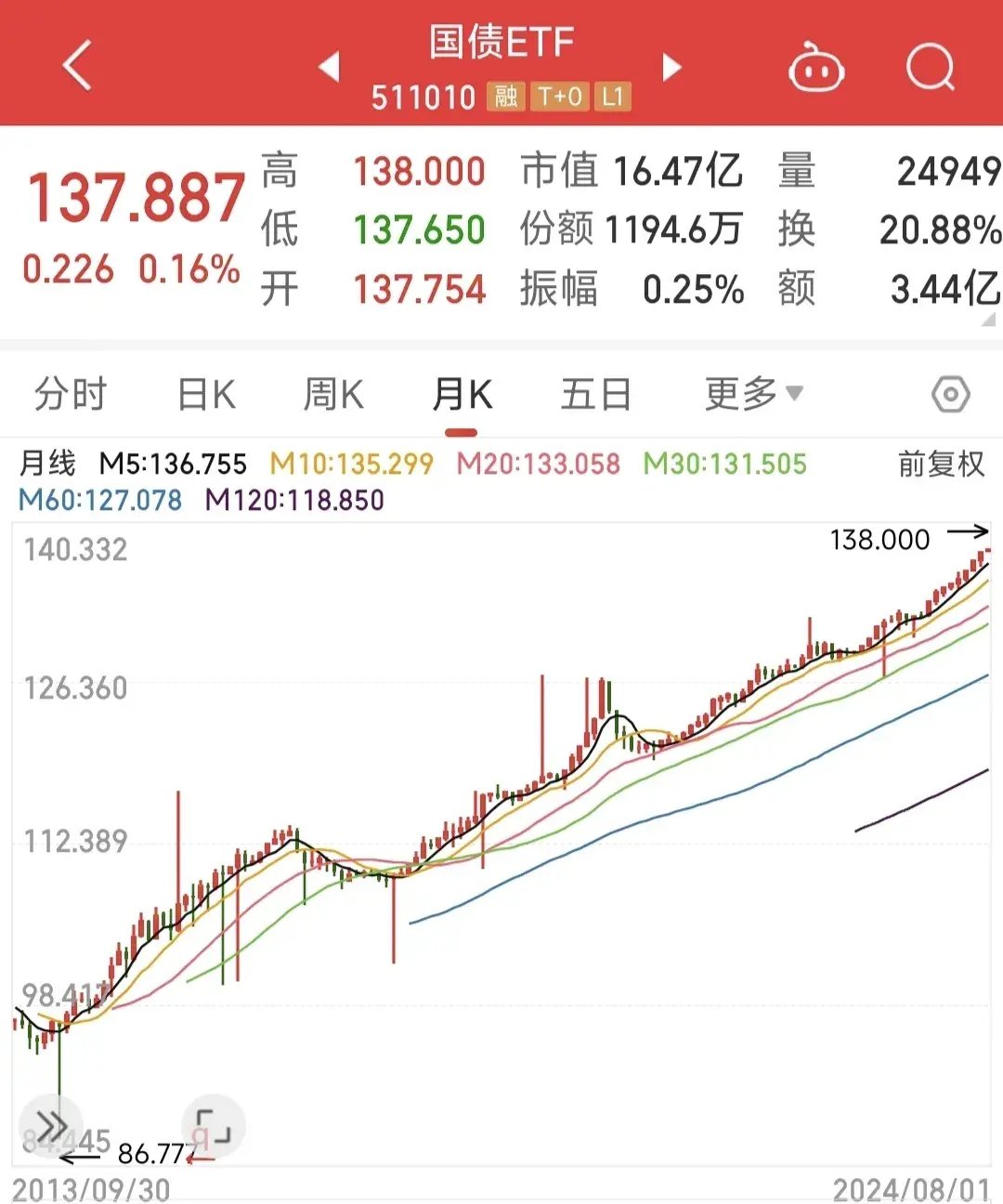Click the M5 moving average label
Image resolution: width=1003 pixels, height=1204 pixels.
(x=172, y=464)
